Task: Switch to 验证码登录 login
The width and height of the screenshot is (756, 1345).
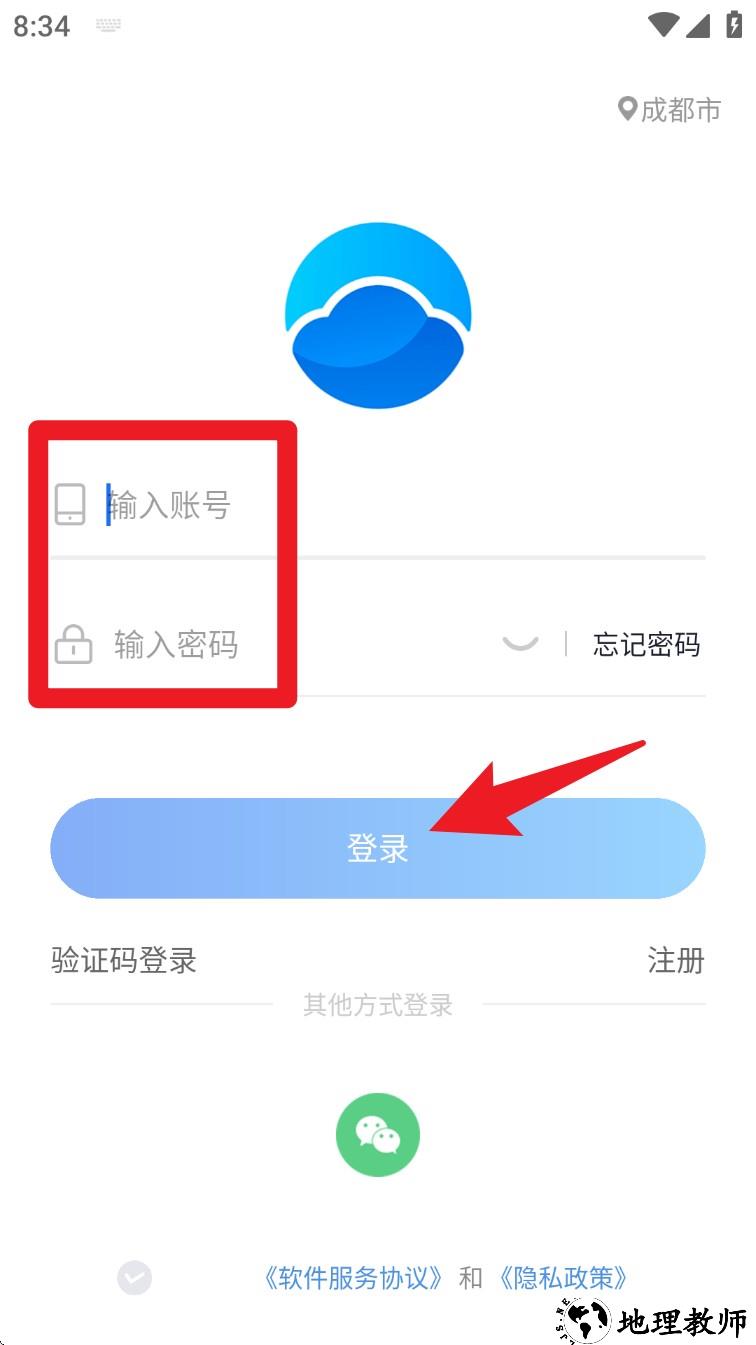Action: [124, 961]
